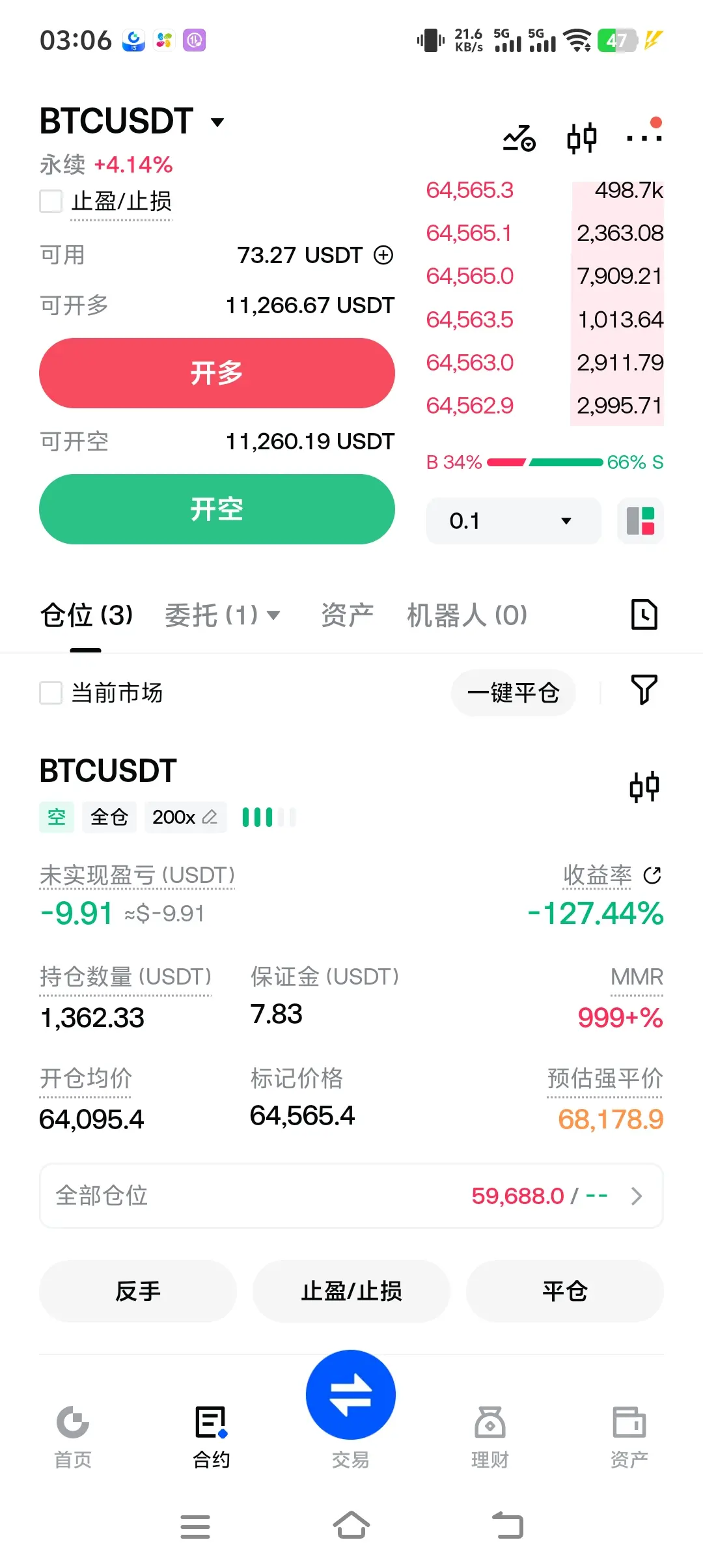Open the candlestick chart icon in header
The height and width of the screenshot is (1568, 703).
tap(581, 138)
